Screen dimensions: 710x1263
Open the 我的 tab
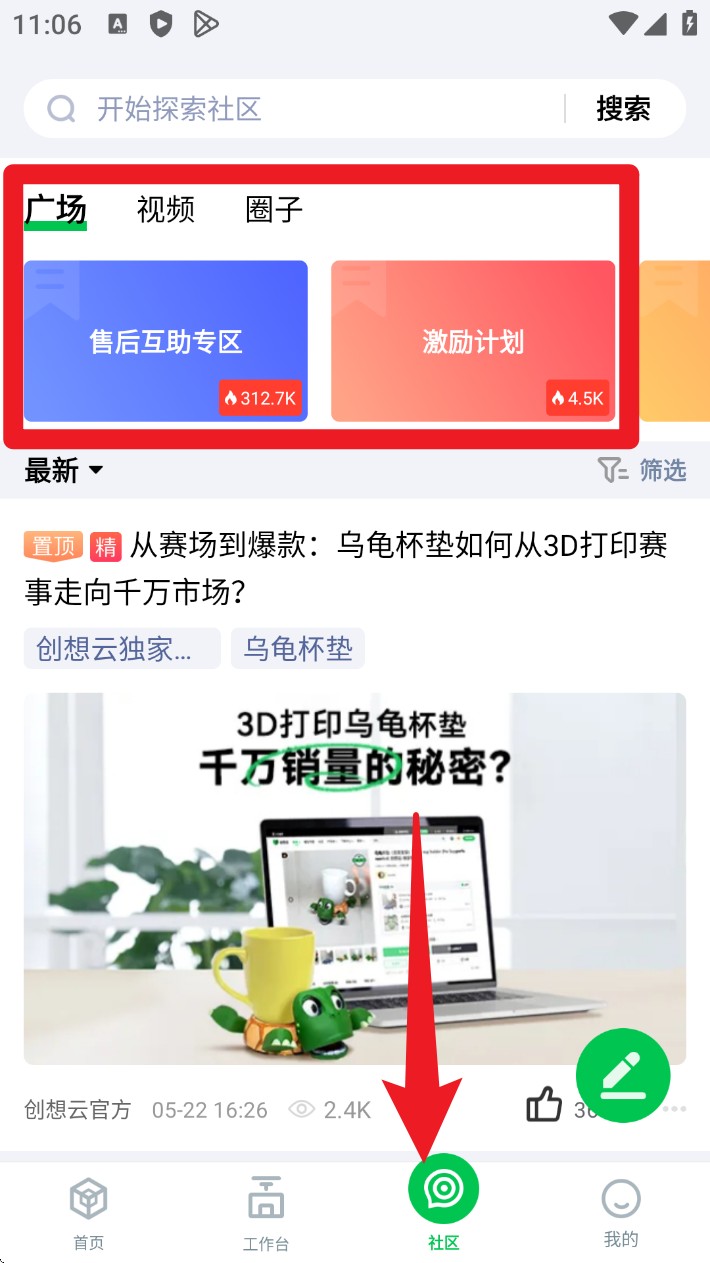click(x=620, y=1212)
